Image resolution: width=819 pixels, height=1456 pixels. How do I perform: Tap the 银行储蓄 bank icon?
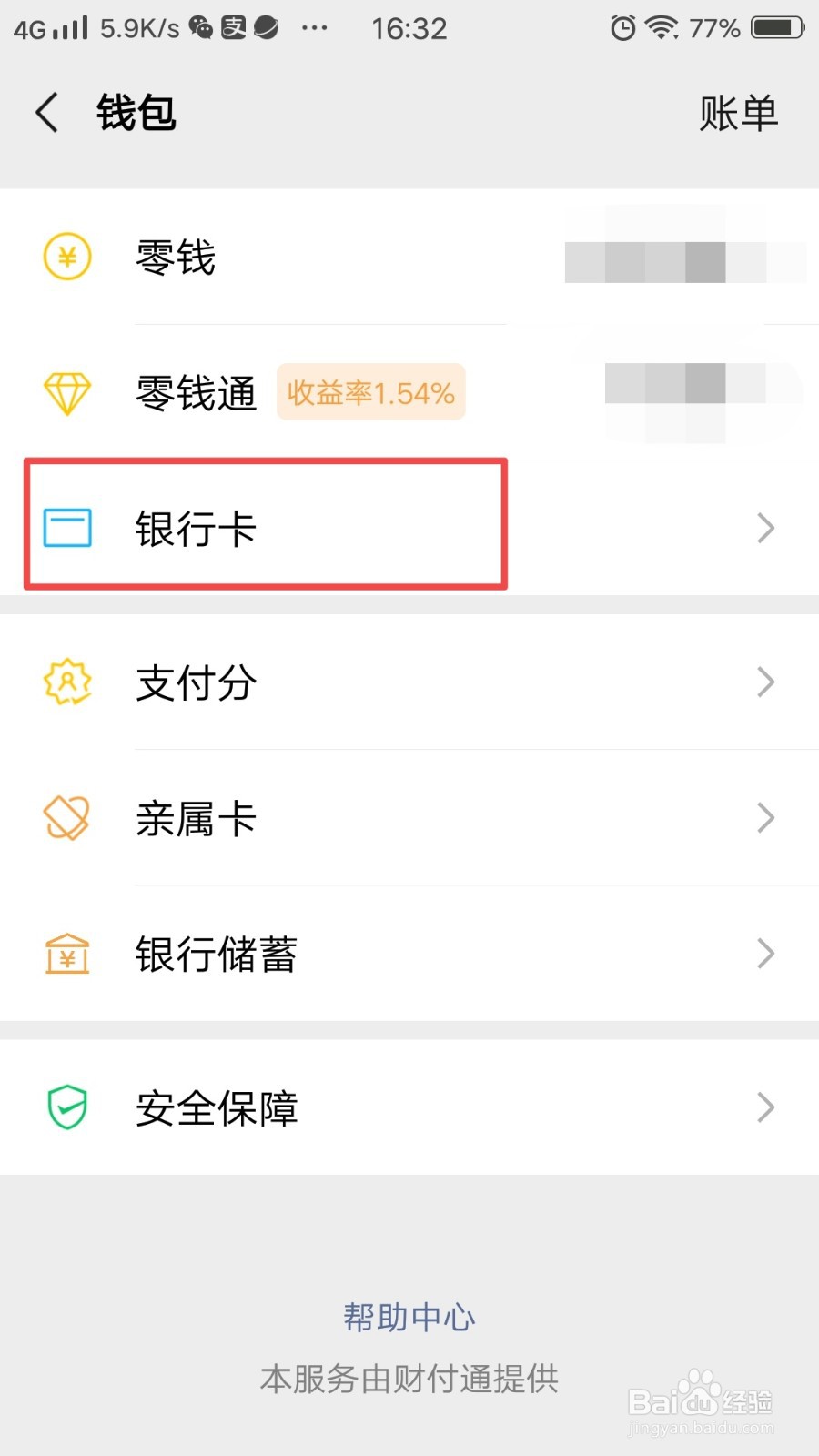click(66, 954)
